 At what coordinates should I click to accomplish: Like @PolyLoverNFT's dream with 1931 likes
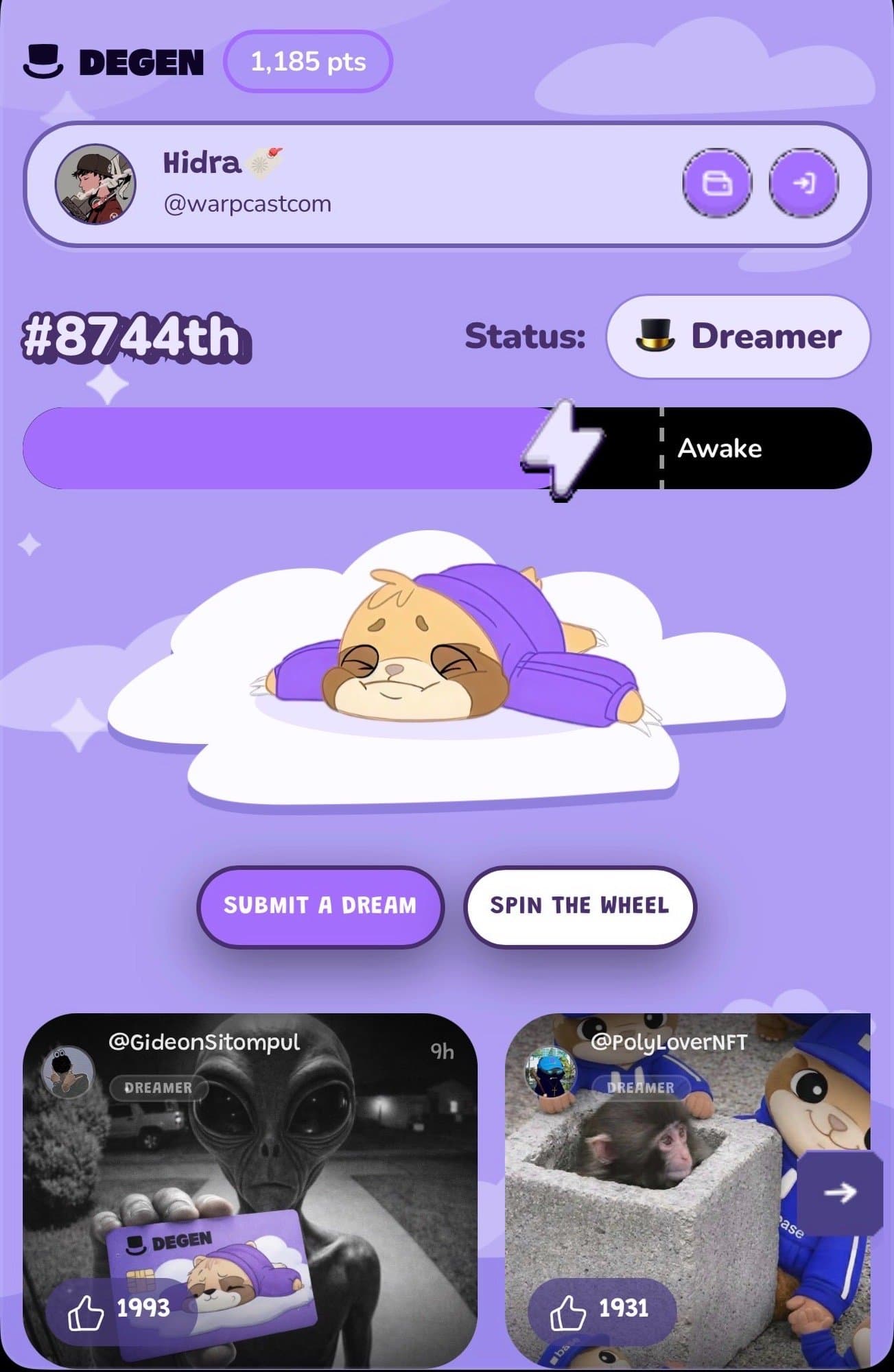pyautogui.click(x=568, y=1312)
